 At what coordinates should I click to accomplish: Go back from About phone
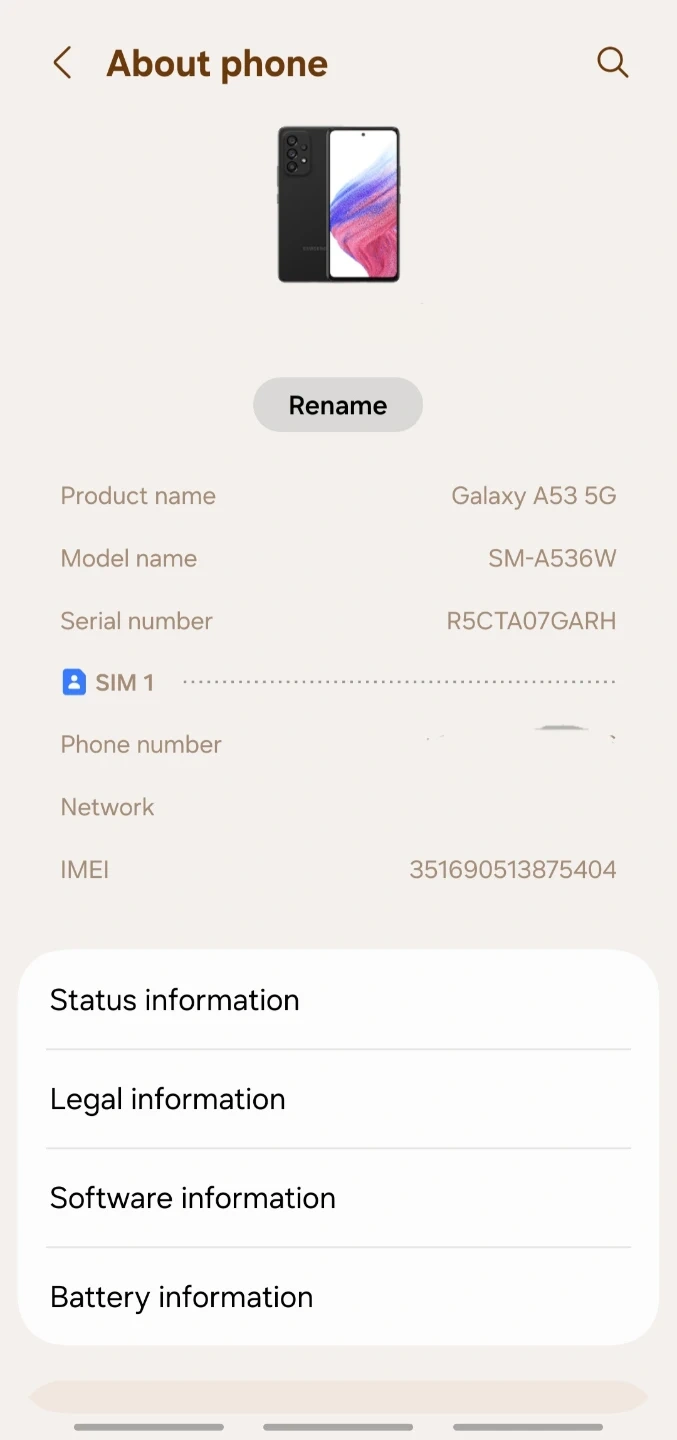point(62,64)
